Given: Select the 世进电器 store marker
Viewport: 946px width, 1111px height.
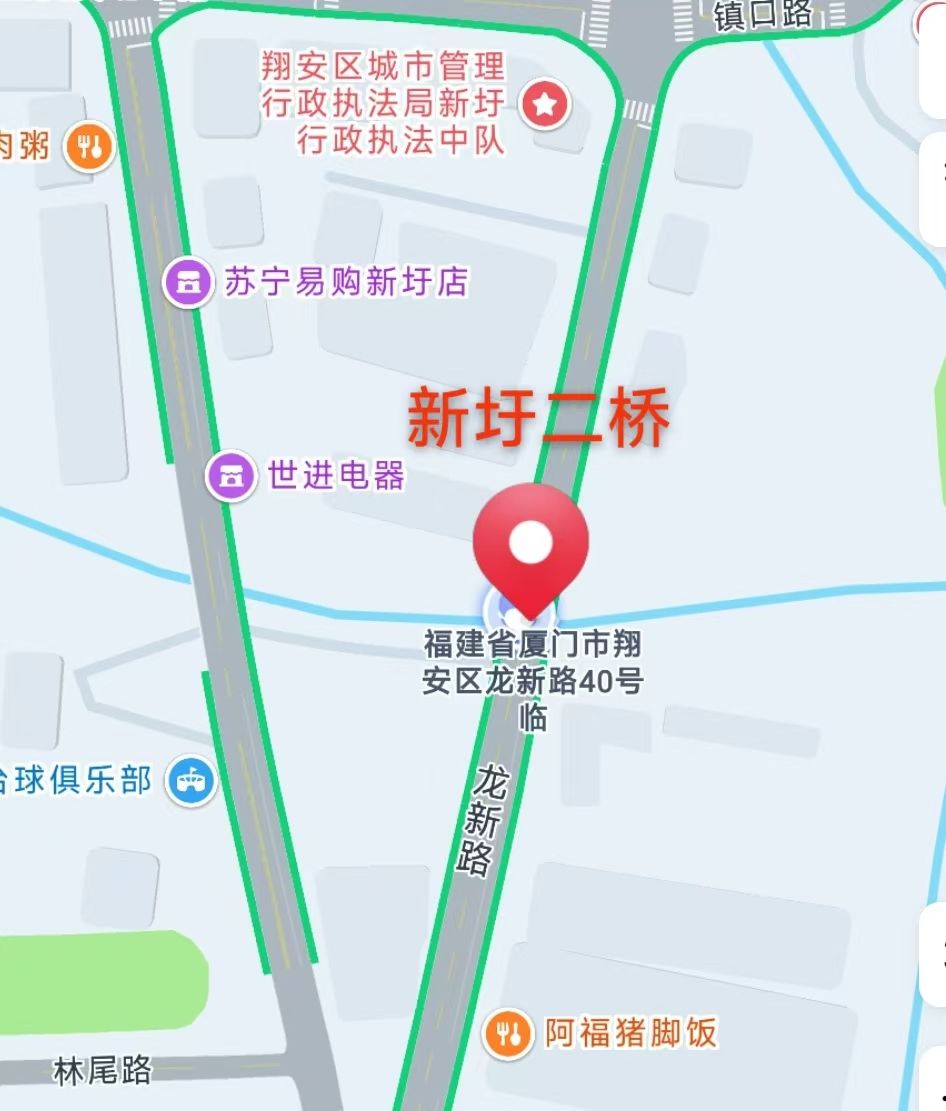Looking at the screenshot, I should pyautogui.click(x=231, y=476).
